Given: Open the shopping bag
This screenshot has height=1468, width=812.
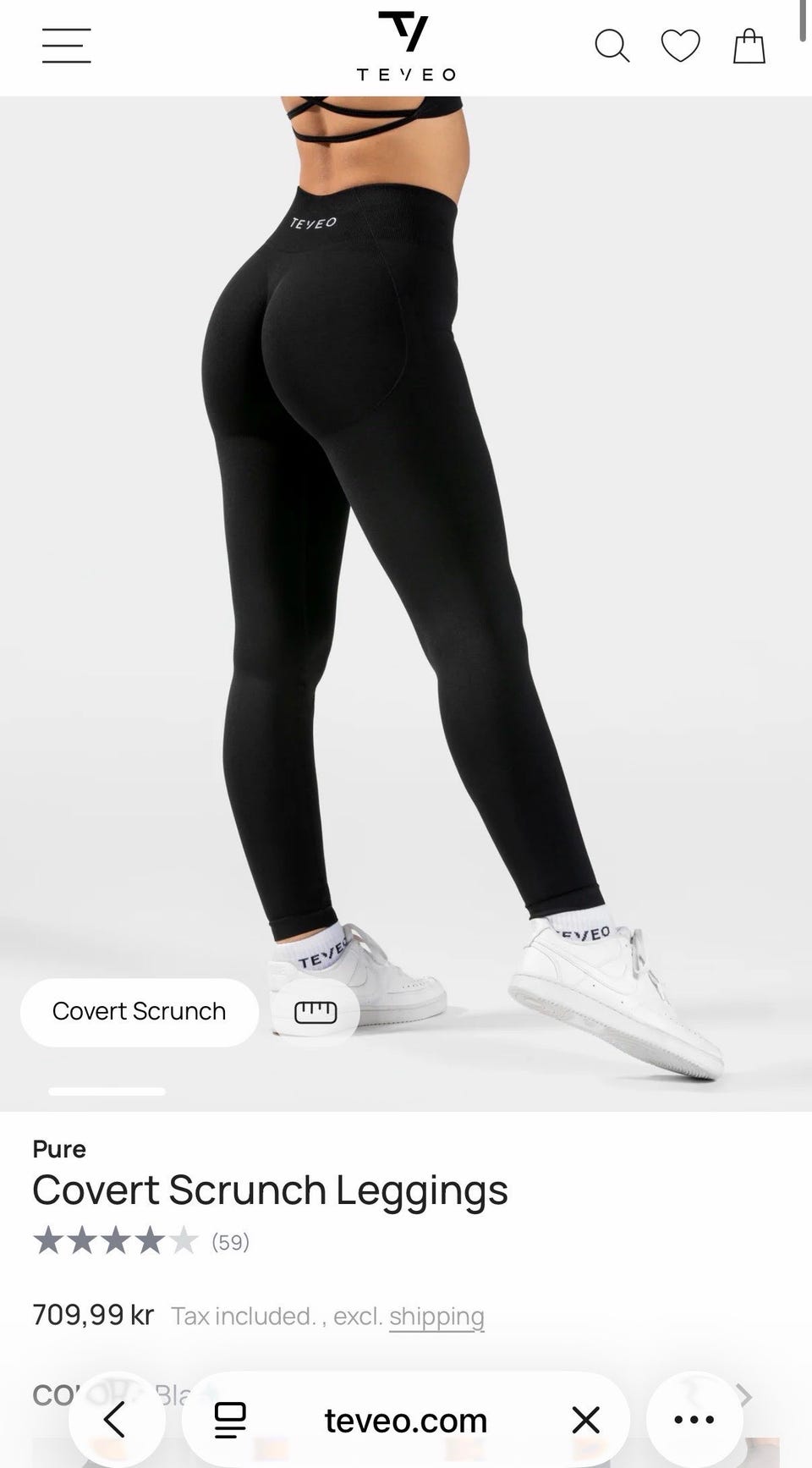Looking at the screenshot, I should (x=749, y=47).
